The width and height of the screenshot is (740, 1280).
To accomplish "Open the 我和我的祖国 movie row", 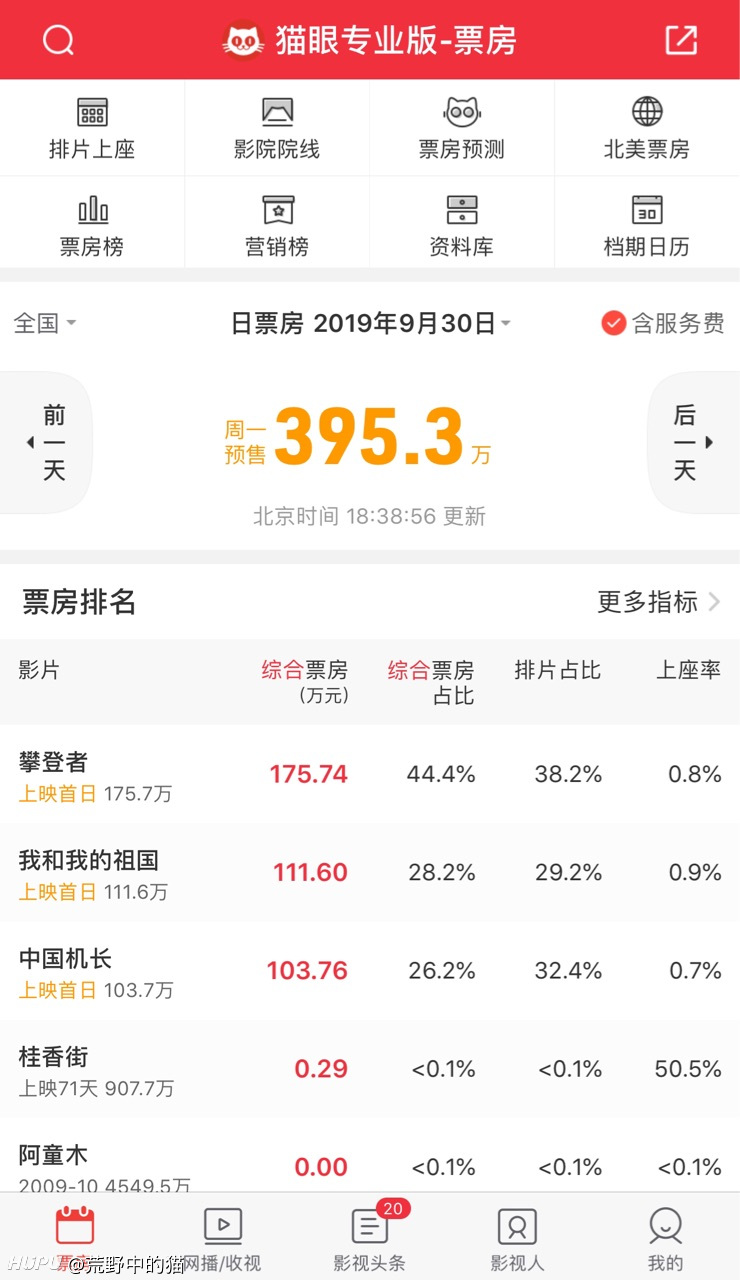I will [370, 873].
